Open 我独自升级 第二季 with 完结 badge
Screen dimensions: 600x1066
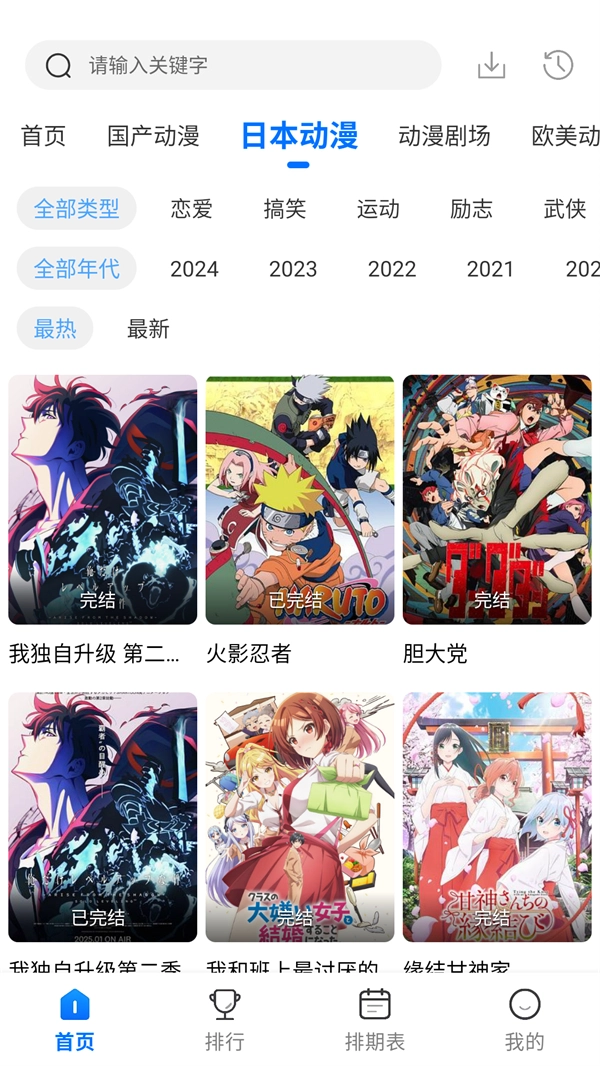(103, 500)
